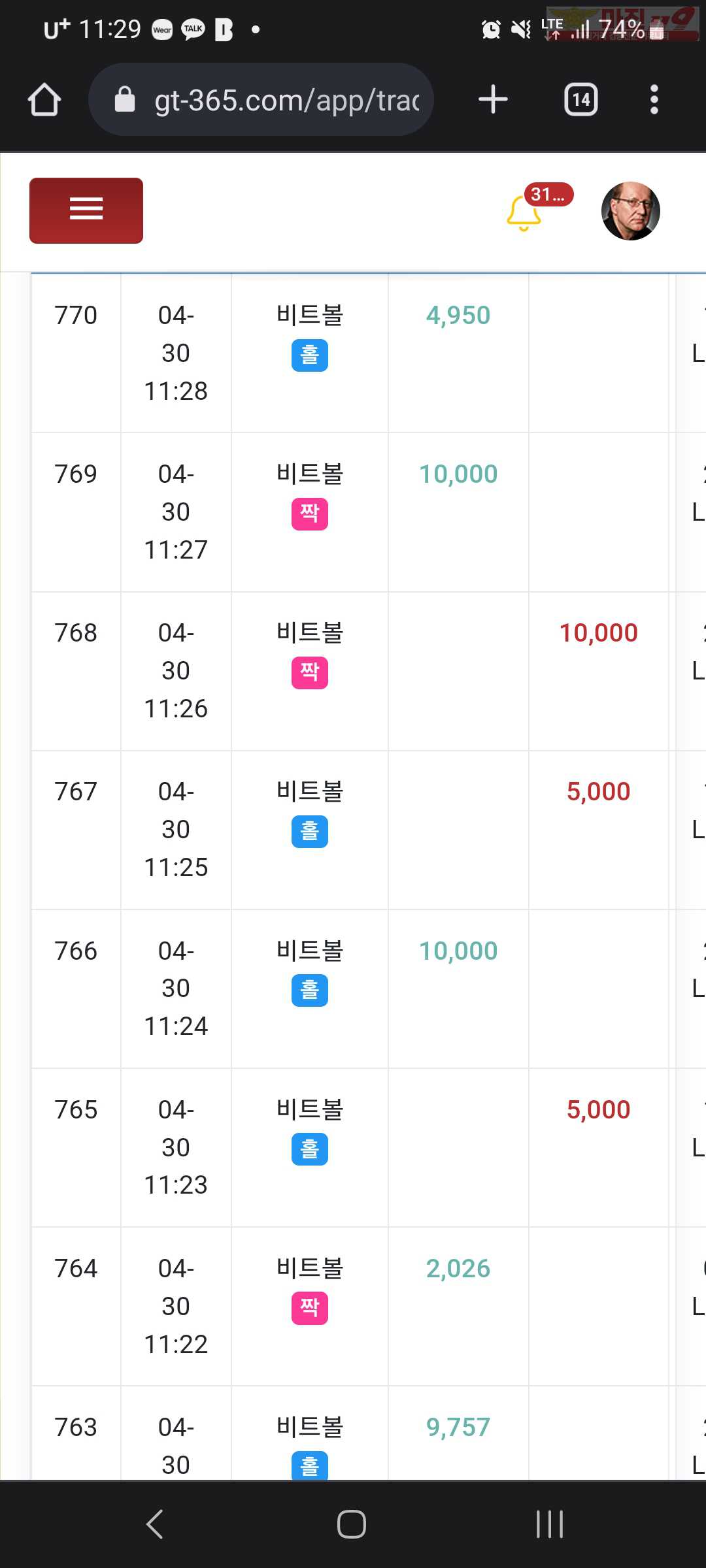
Task: Open the red hamburger menu button
Action: 86,210
